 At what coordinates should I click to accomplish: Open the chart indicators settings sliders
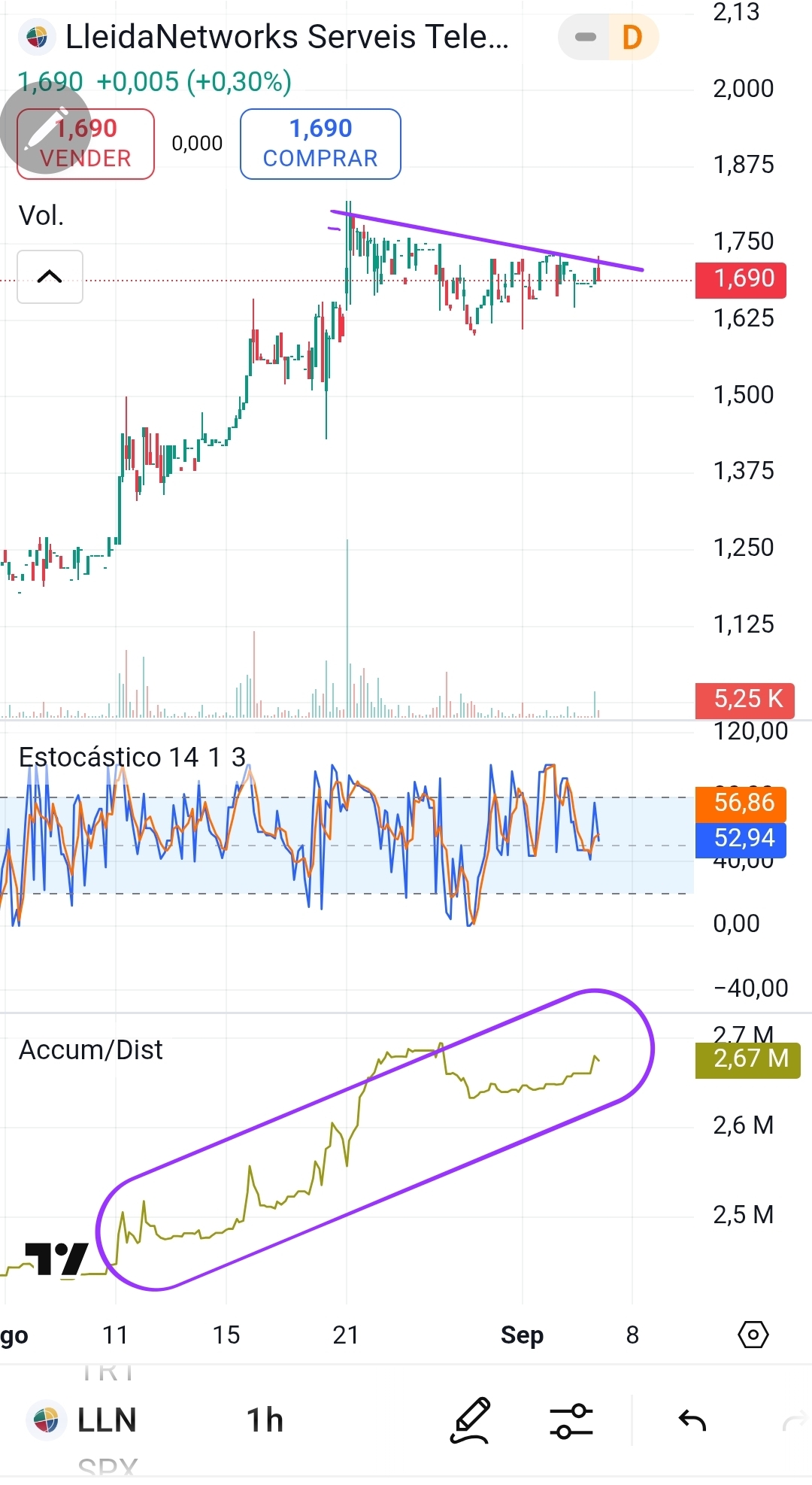click(x=571, y=1420)
